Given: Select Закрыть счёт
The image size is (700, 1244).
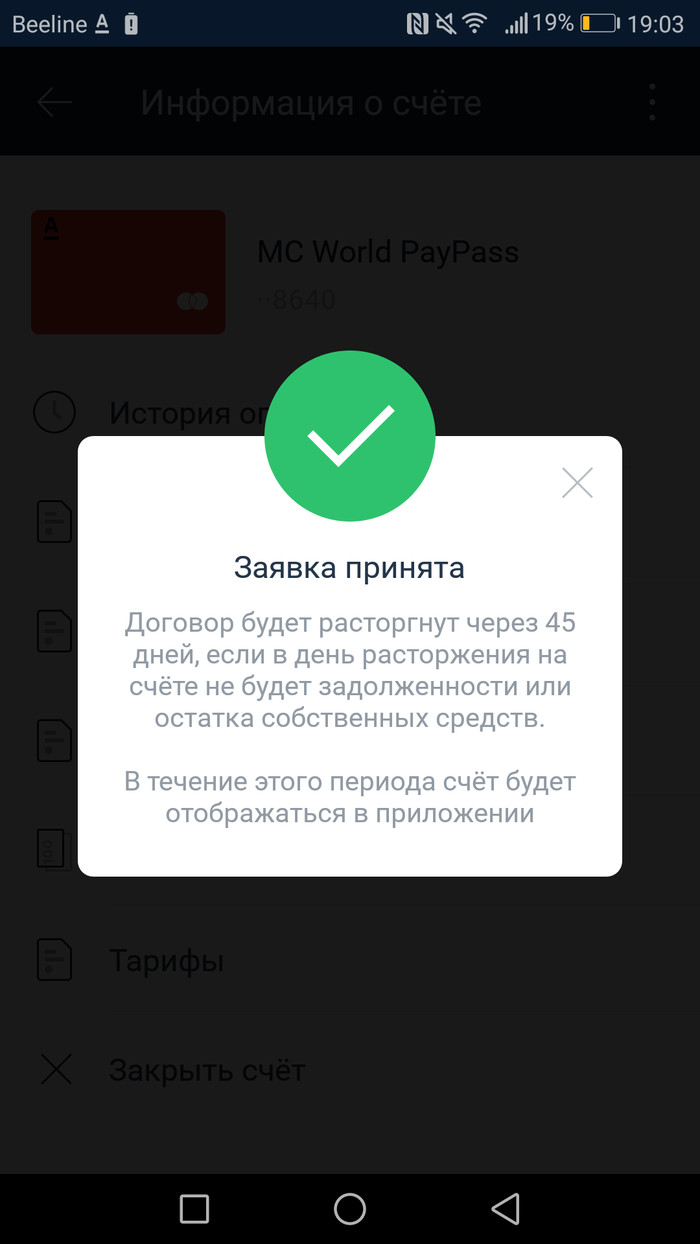Looking at the screenshot, I should click(x=206, y=1071).
